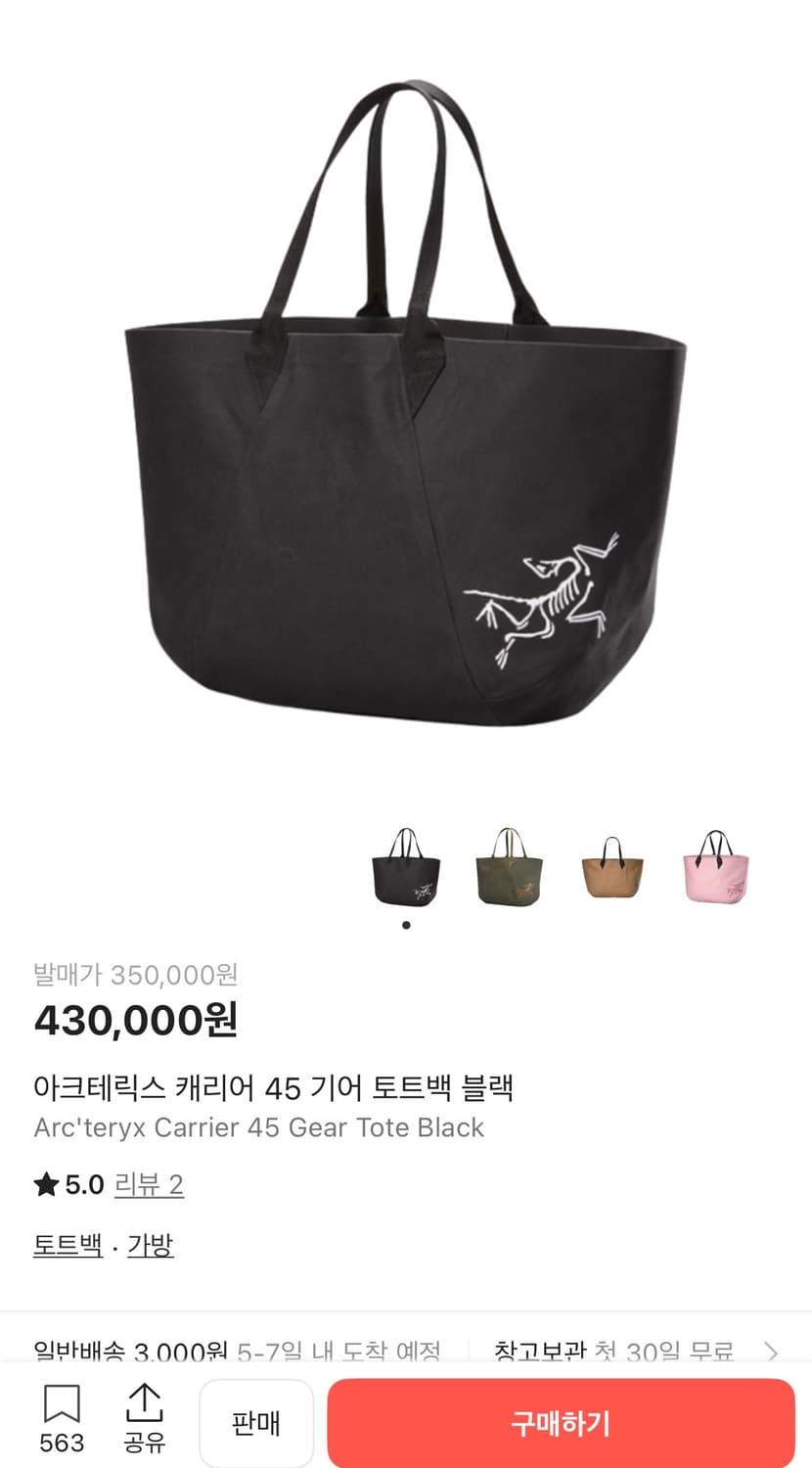
Task: Click the star rating icon
Action: [x=46, y=1184]
